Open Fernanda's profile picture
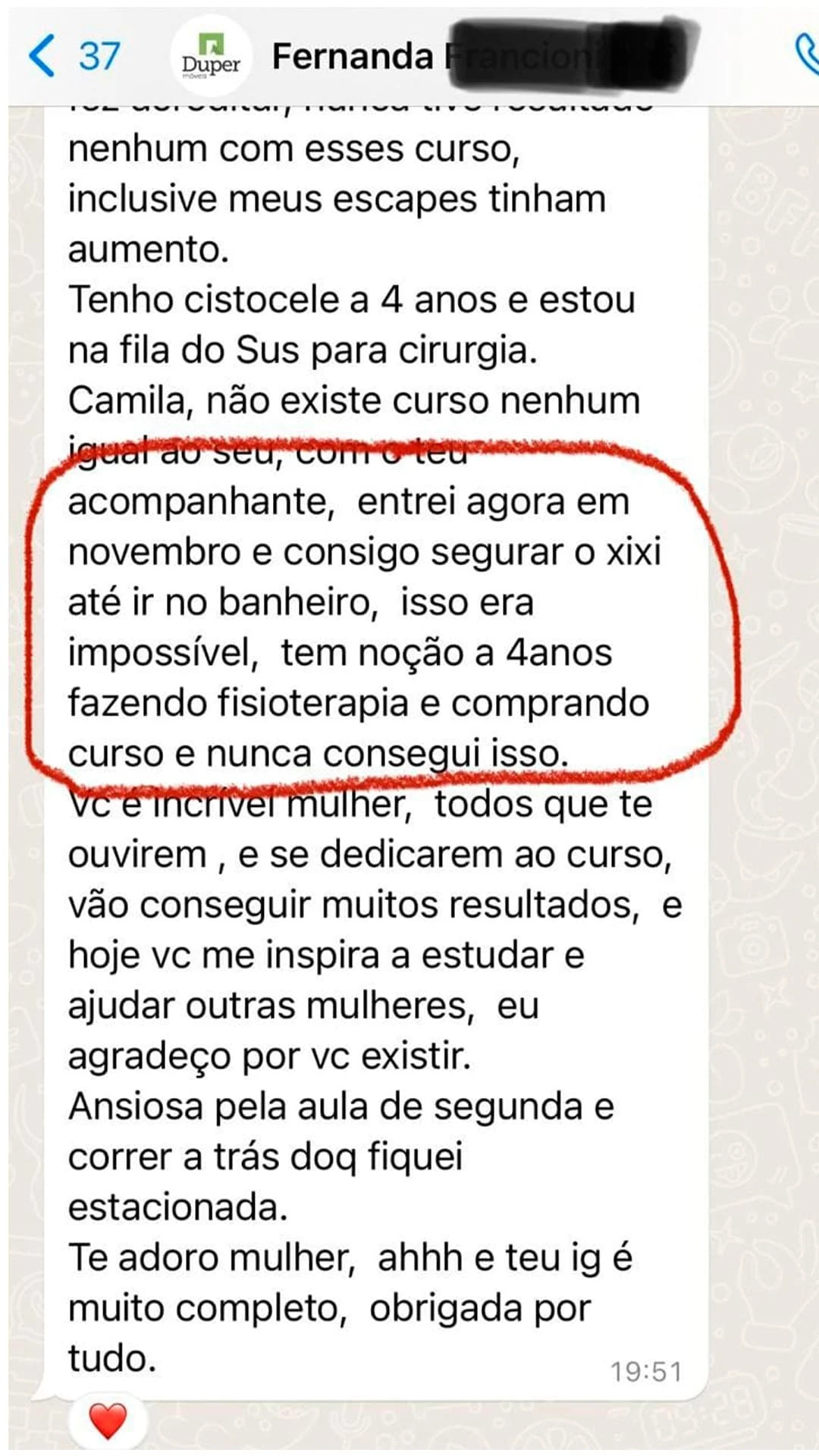This screenshot has height=1456, width=819. [x=211, y=56]
